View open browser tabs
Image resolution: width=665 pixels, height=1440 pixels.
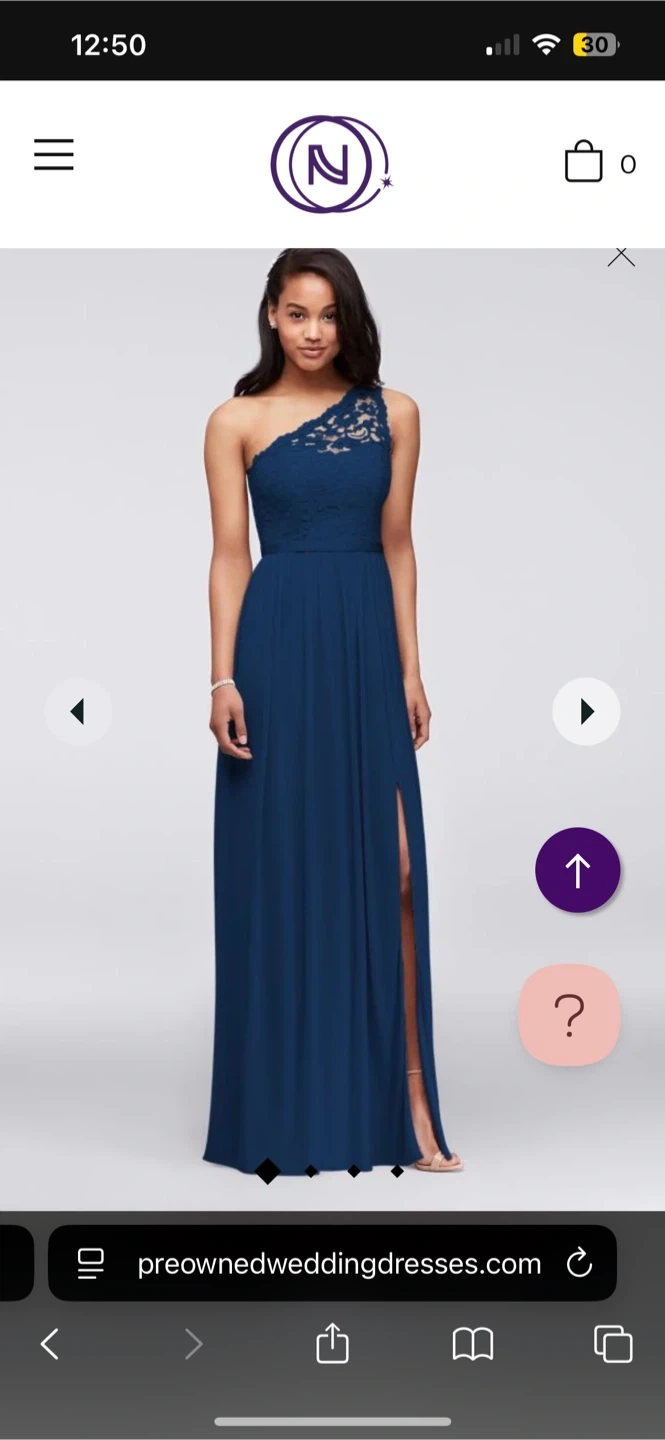[613, 1344]
